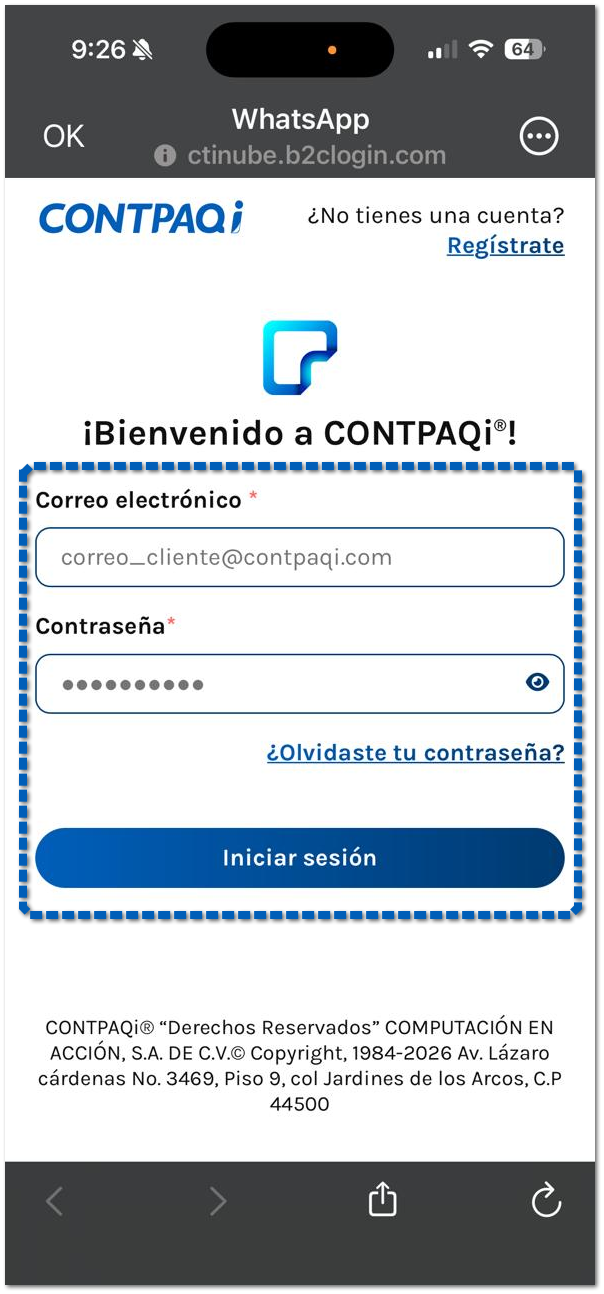This screenshot has width=604, height=1294.
Task: Reload the login page
Action: coord(546,1200)
